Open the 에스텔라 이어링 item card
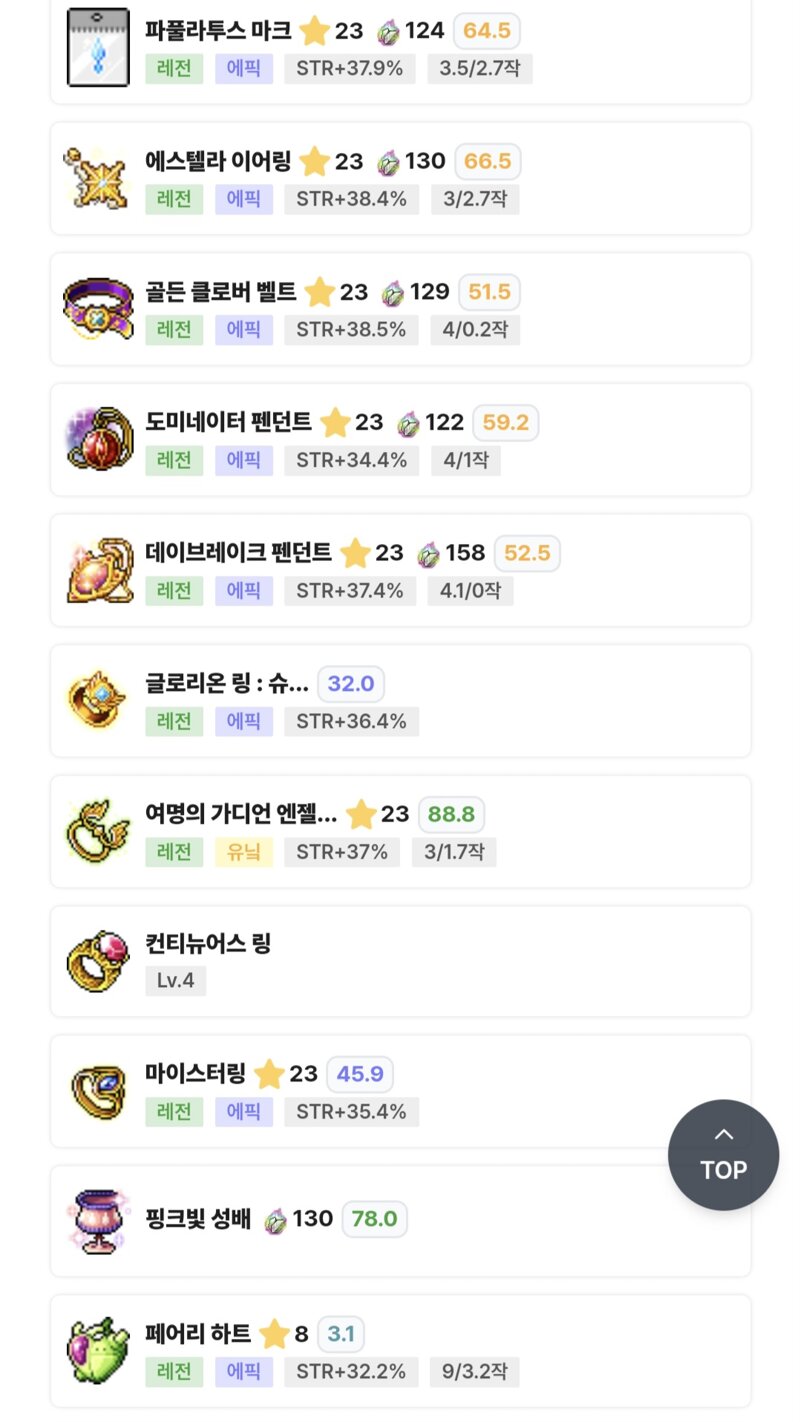This screenshot has height=1422, width=800. [400, 179]
